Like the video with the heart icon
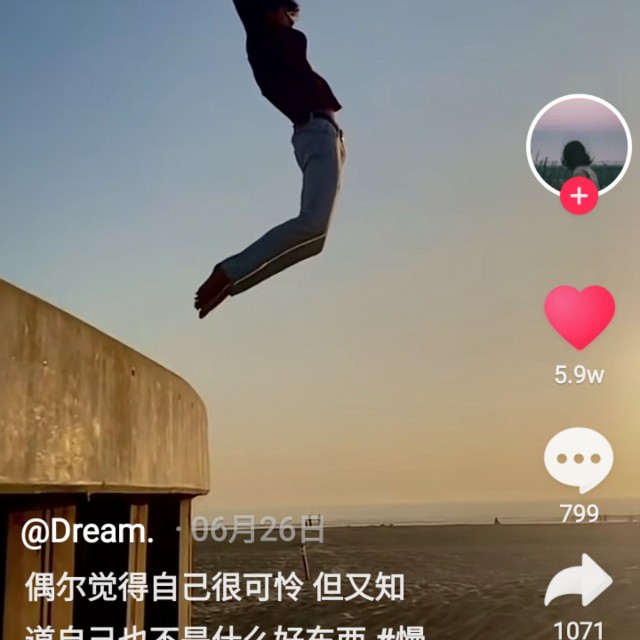Screen dimensions: 640x640 coord(580,317)
